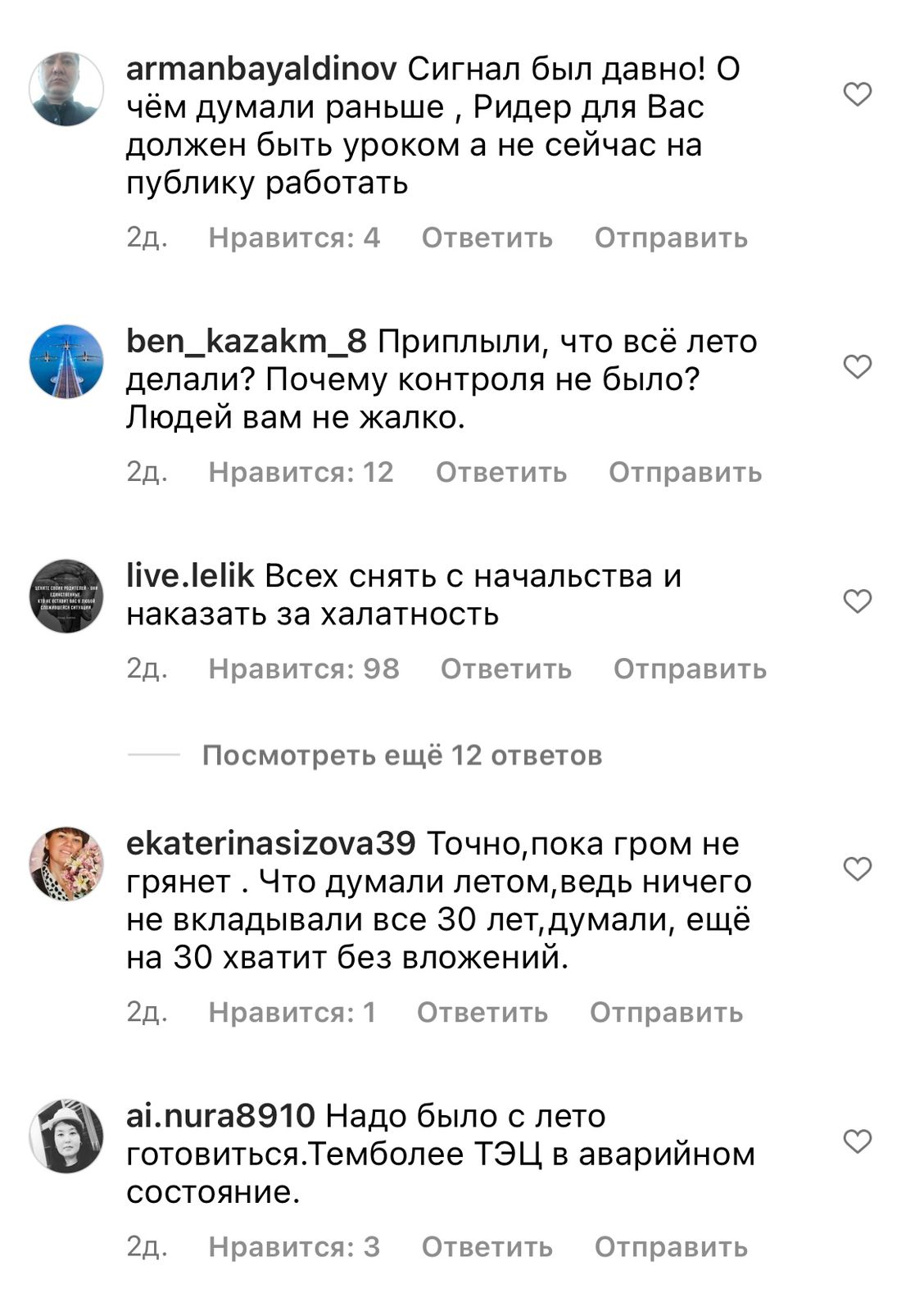The image size is (924, 1311).
Task: Open ben_kazakm_8 username link
Action: [x=246, y=342]
